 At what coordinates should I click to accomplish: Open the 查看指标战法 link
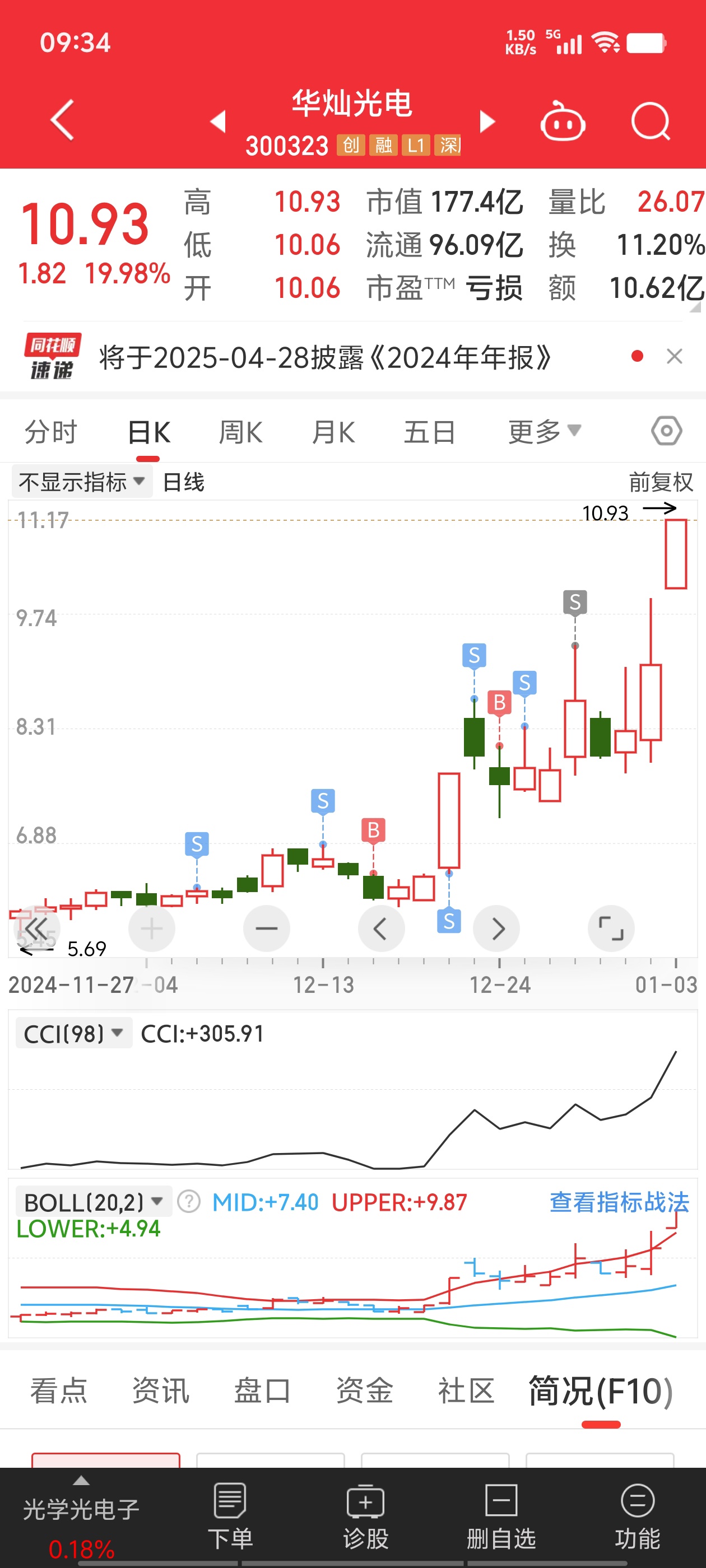[620, 1202]
